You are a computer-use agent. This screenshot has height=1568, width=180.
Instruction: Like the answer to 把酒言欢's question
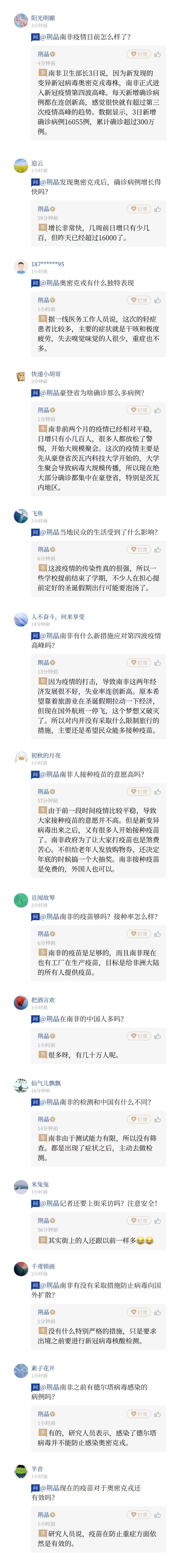click(x=157, y=1036)
